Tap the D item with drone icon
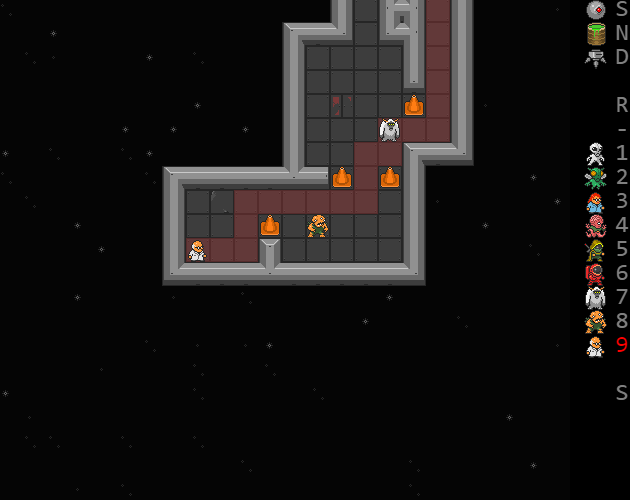 click(x=597, y=57)
